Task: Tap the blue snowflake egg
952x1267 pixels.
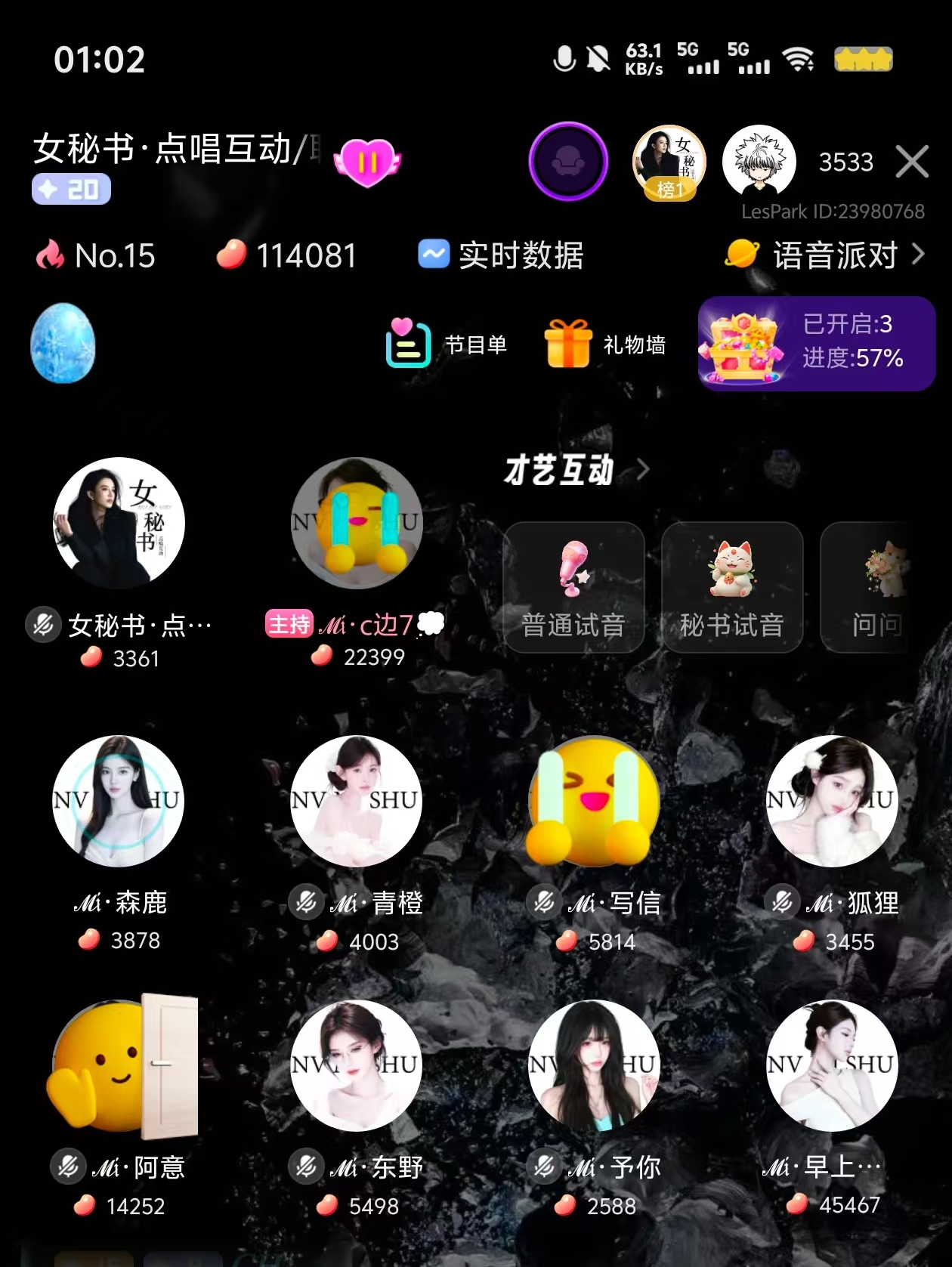Action: pyautogui.click(x=63, y=343)
